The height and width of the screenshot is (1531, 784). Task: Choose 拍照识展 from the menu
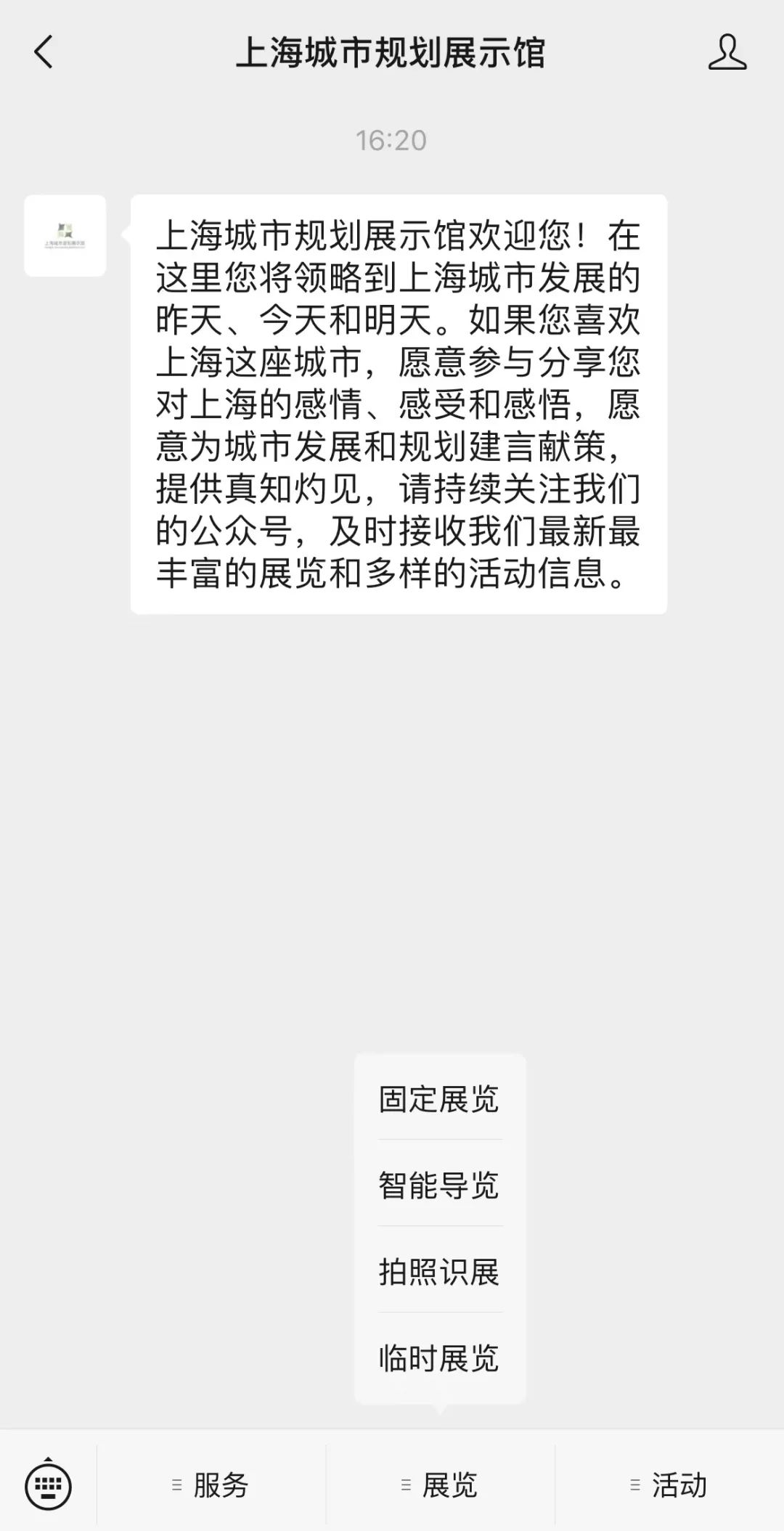(439, 1272)
